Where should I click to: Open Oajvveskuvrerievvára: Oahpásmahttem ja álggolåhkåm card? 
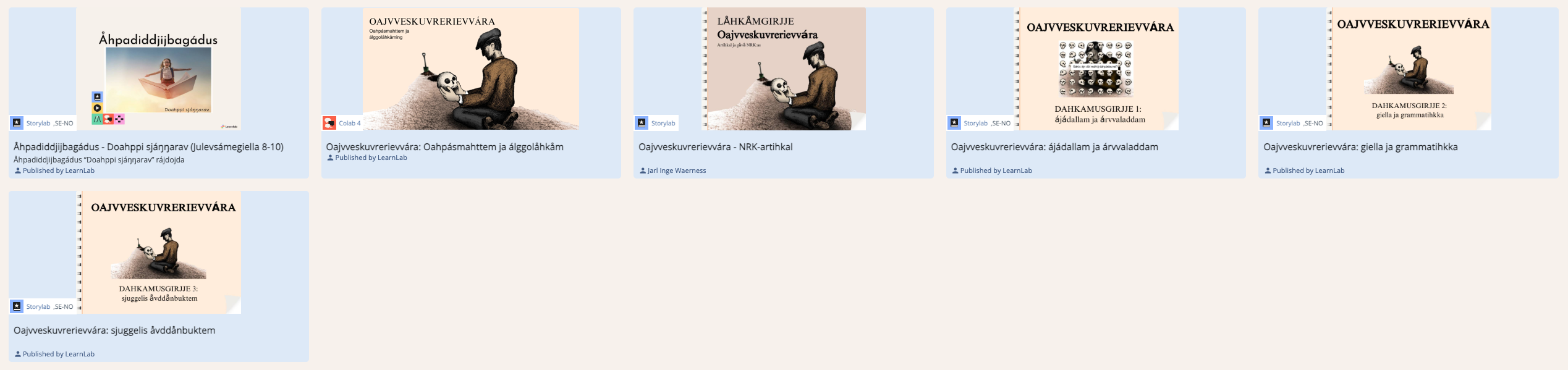444,147
